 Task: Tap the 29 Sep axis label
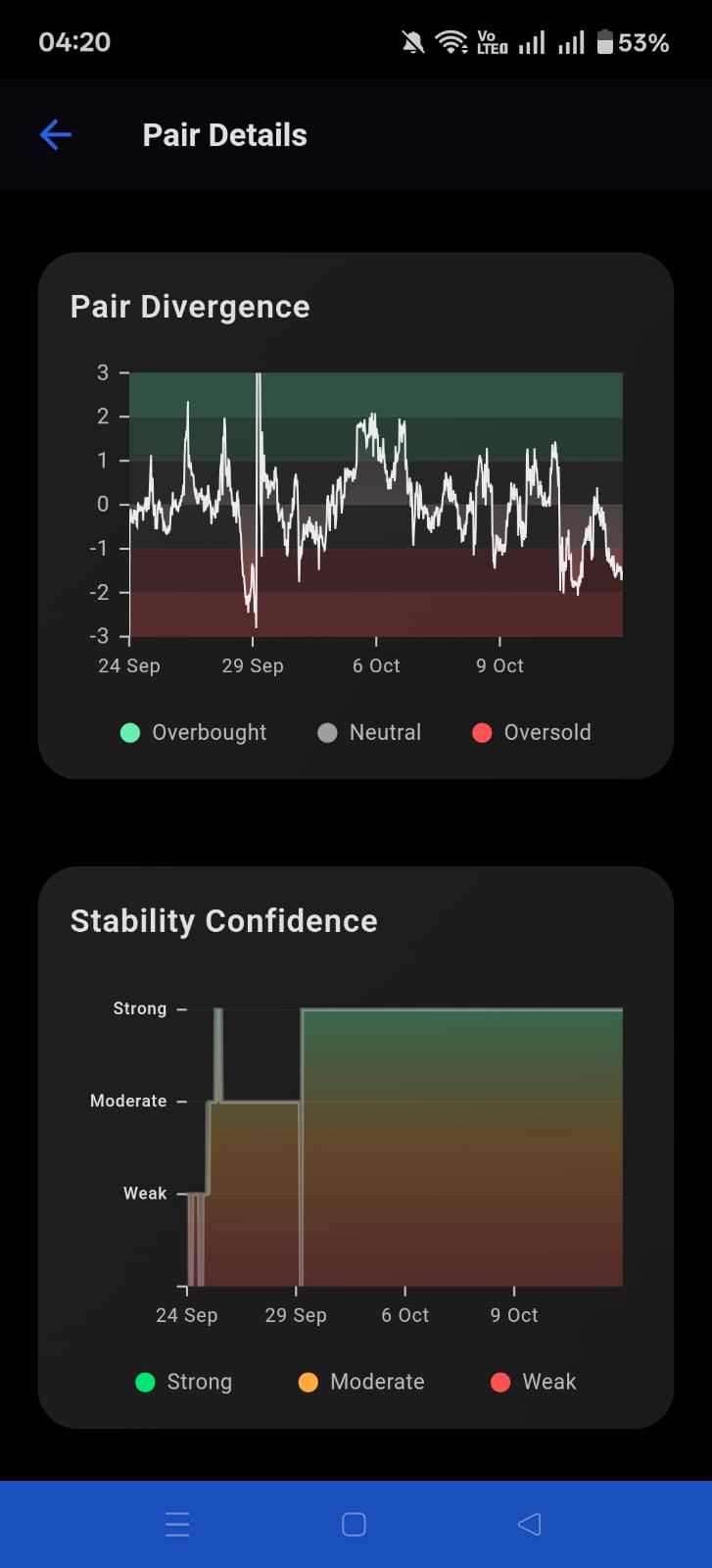click(252, 665)
